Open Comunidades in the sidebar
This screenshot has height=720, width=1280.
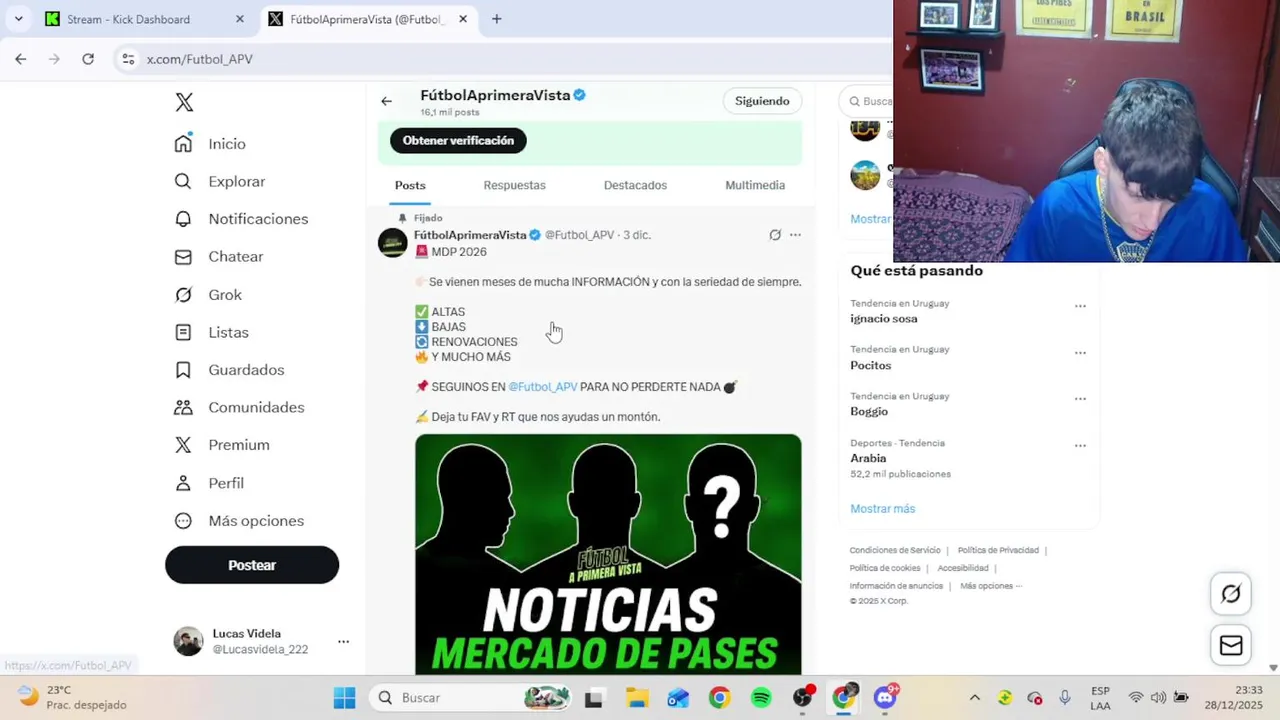pos(256,408)
